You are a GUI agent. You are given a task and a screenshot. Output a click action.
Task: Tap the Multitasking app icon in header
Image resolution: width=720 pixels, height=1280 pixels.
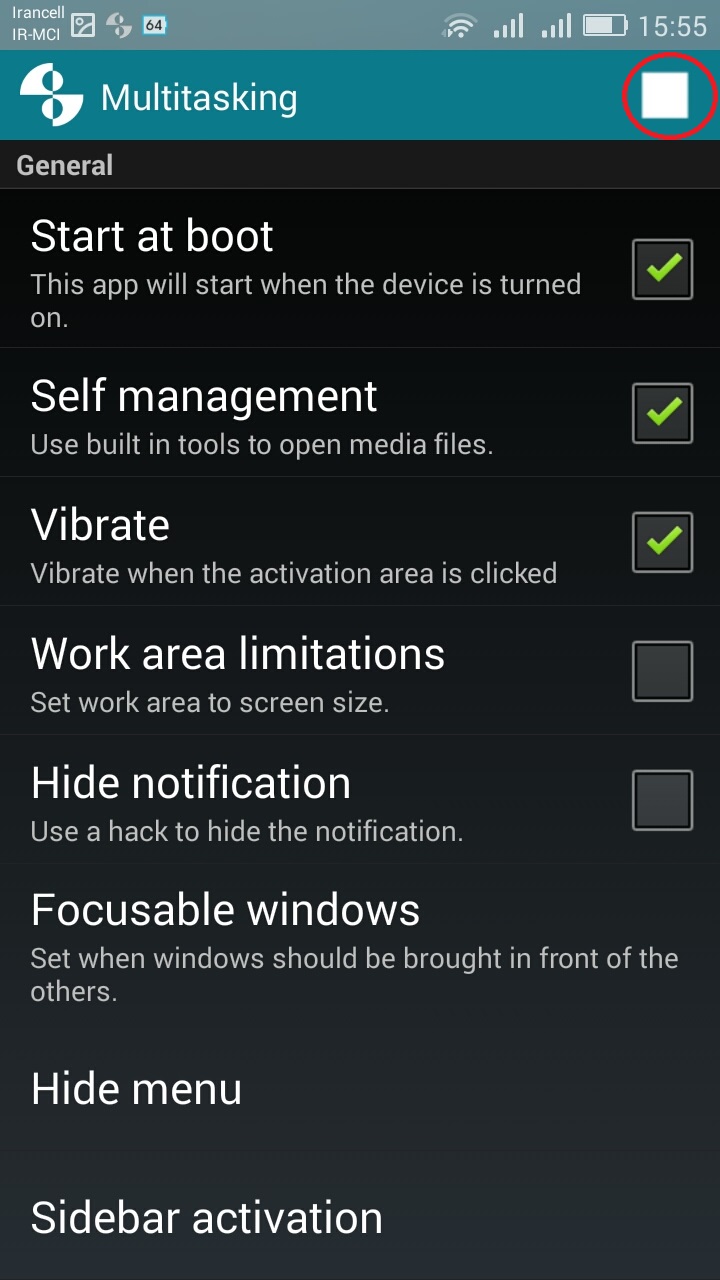(x=51, y=96)
